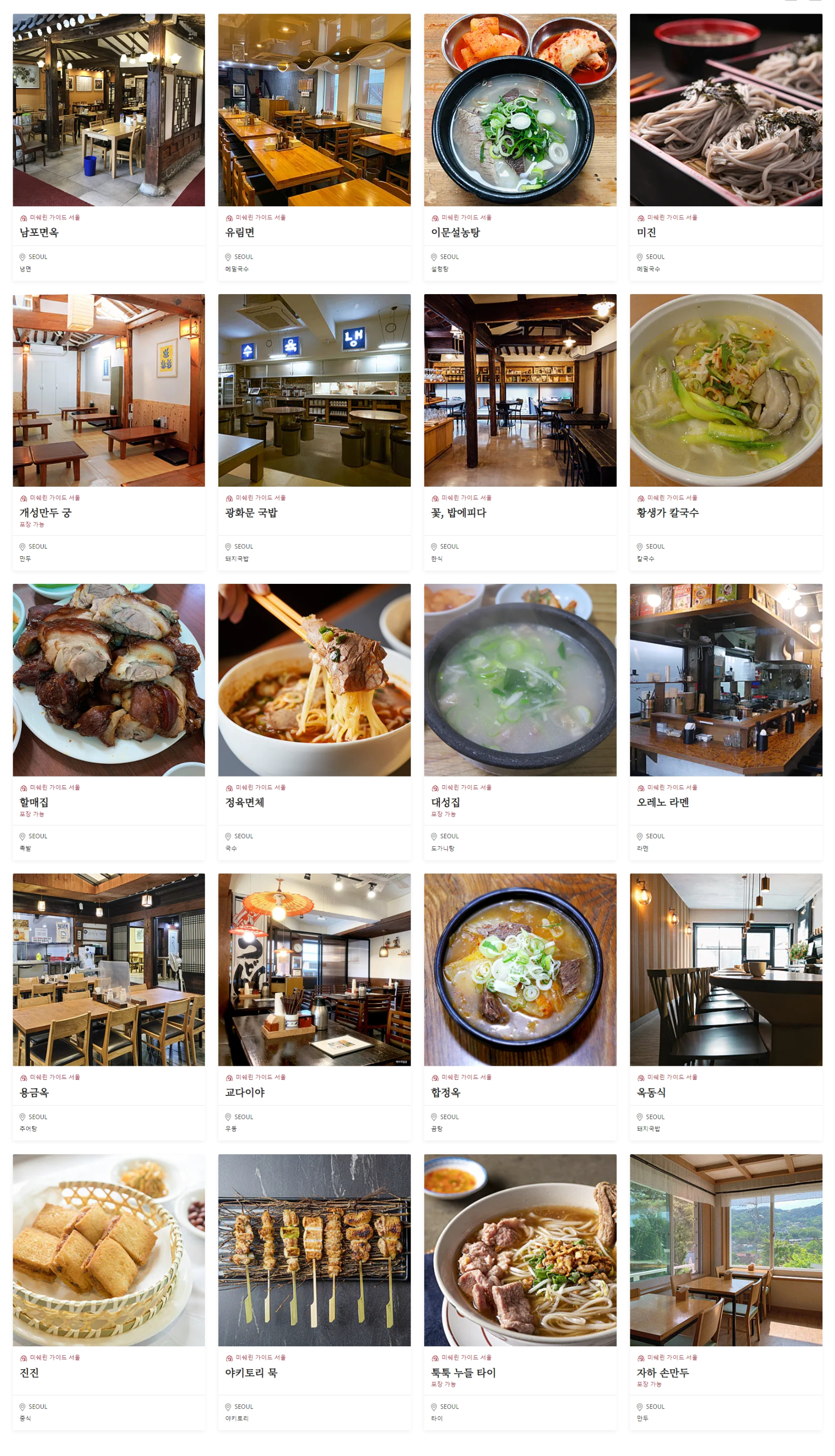Open 광화문 국밥 restaurant details

coord(251,513)
